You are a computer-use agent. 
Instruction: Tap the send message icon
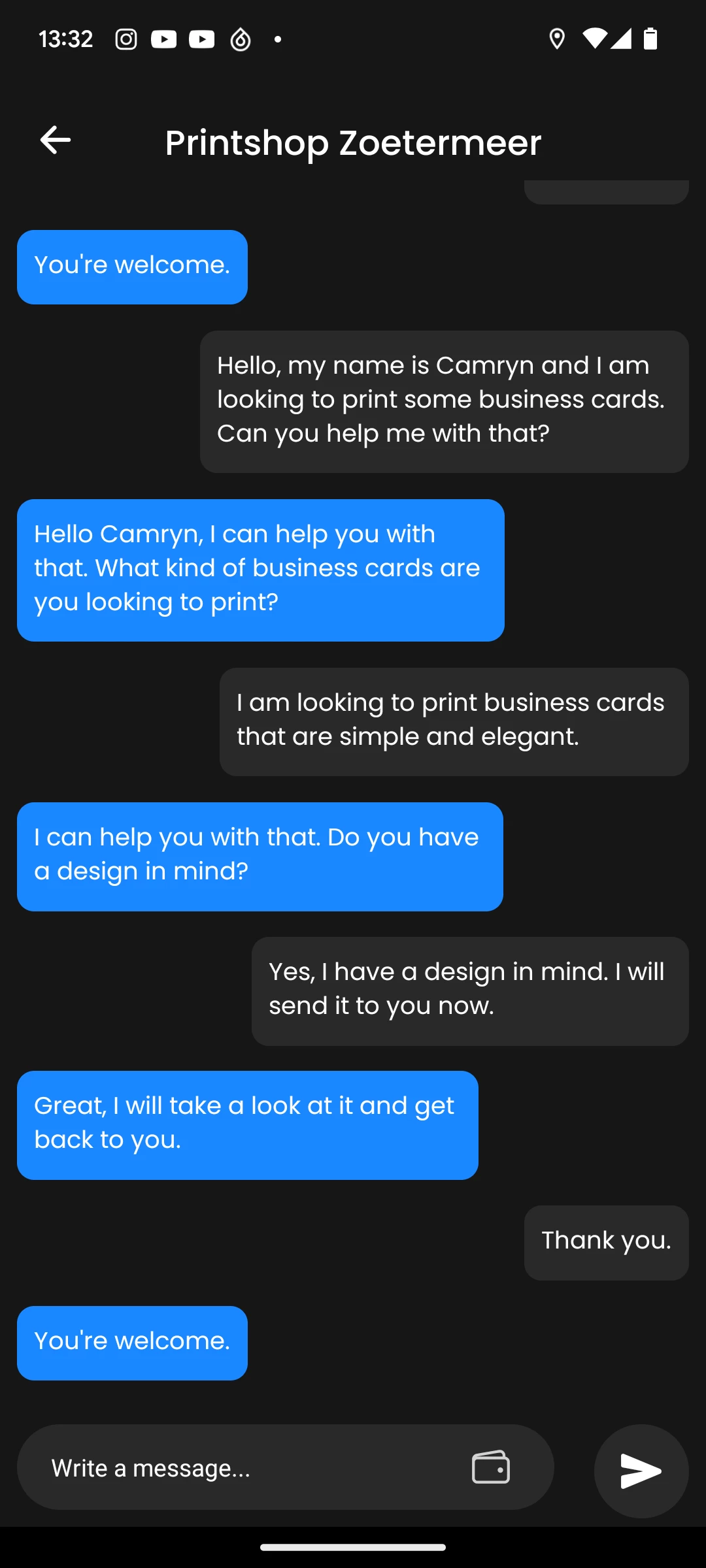[640, 1470]
